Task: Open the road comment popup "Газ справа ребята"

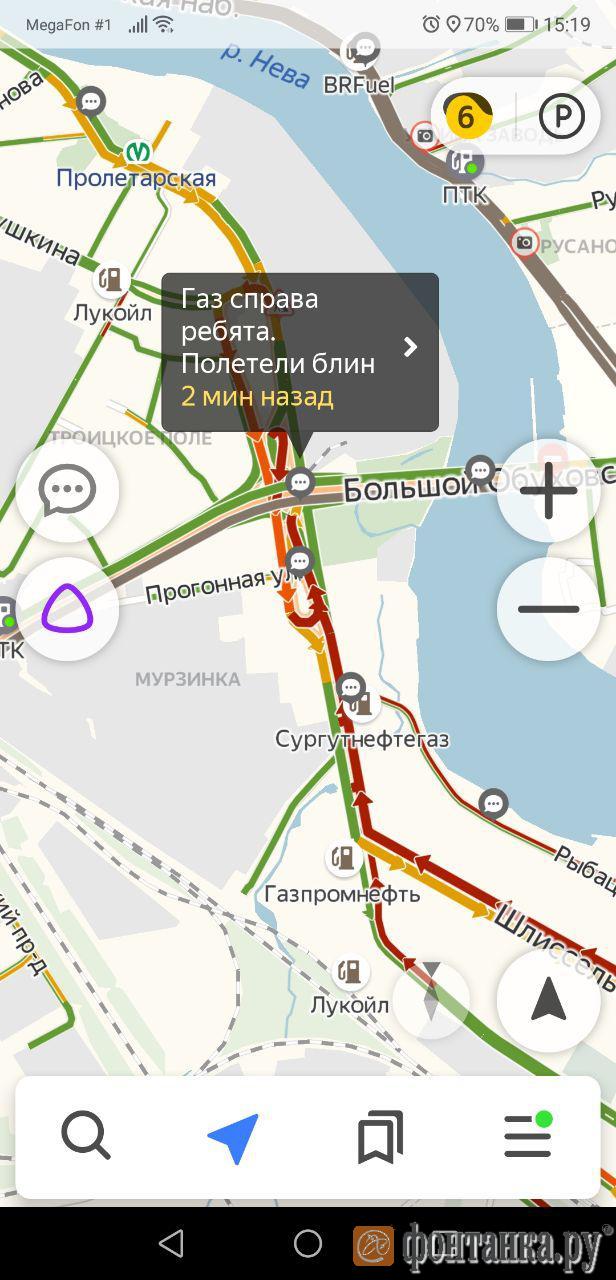Action: pyautogui.click(x=300, y=352)
